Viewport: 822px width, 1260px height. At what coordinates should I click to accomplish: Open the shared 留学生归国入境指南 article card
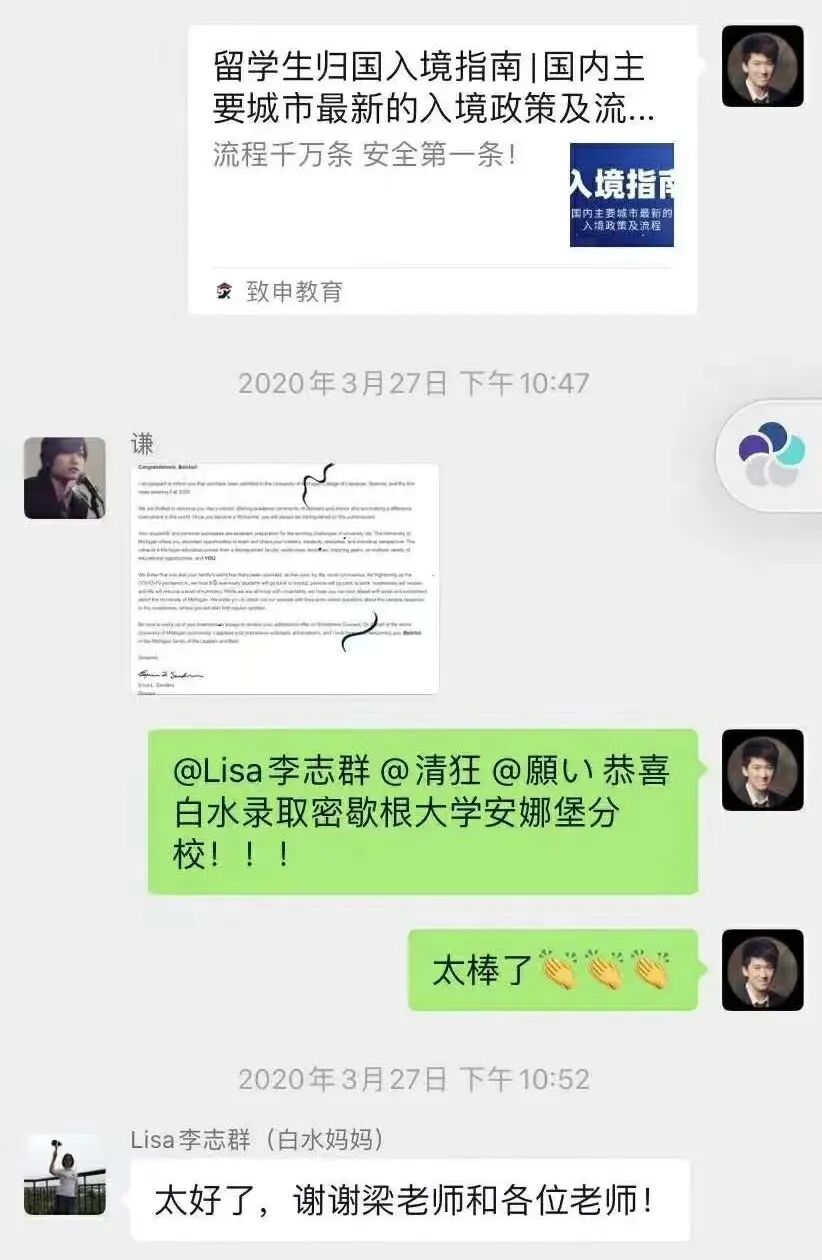(442, 168)
